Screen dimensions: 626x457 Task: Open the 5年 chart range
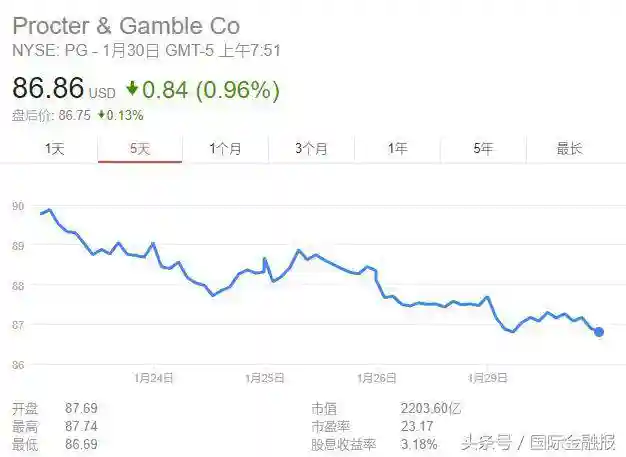483,148
